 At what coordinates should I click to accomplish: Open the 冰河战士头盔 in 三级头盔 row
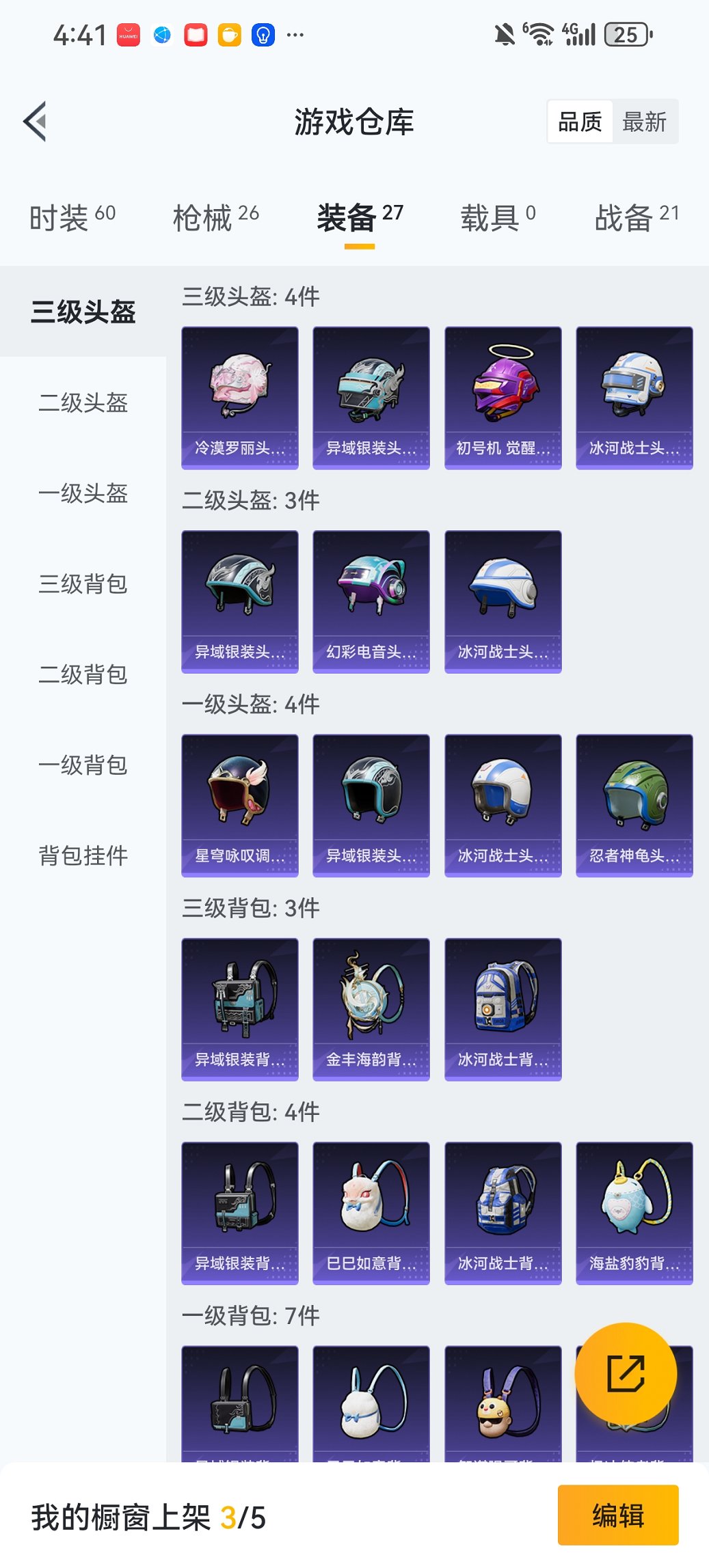[634, 396]
